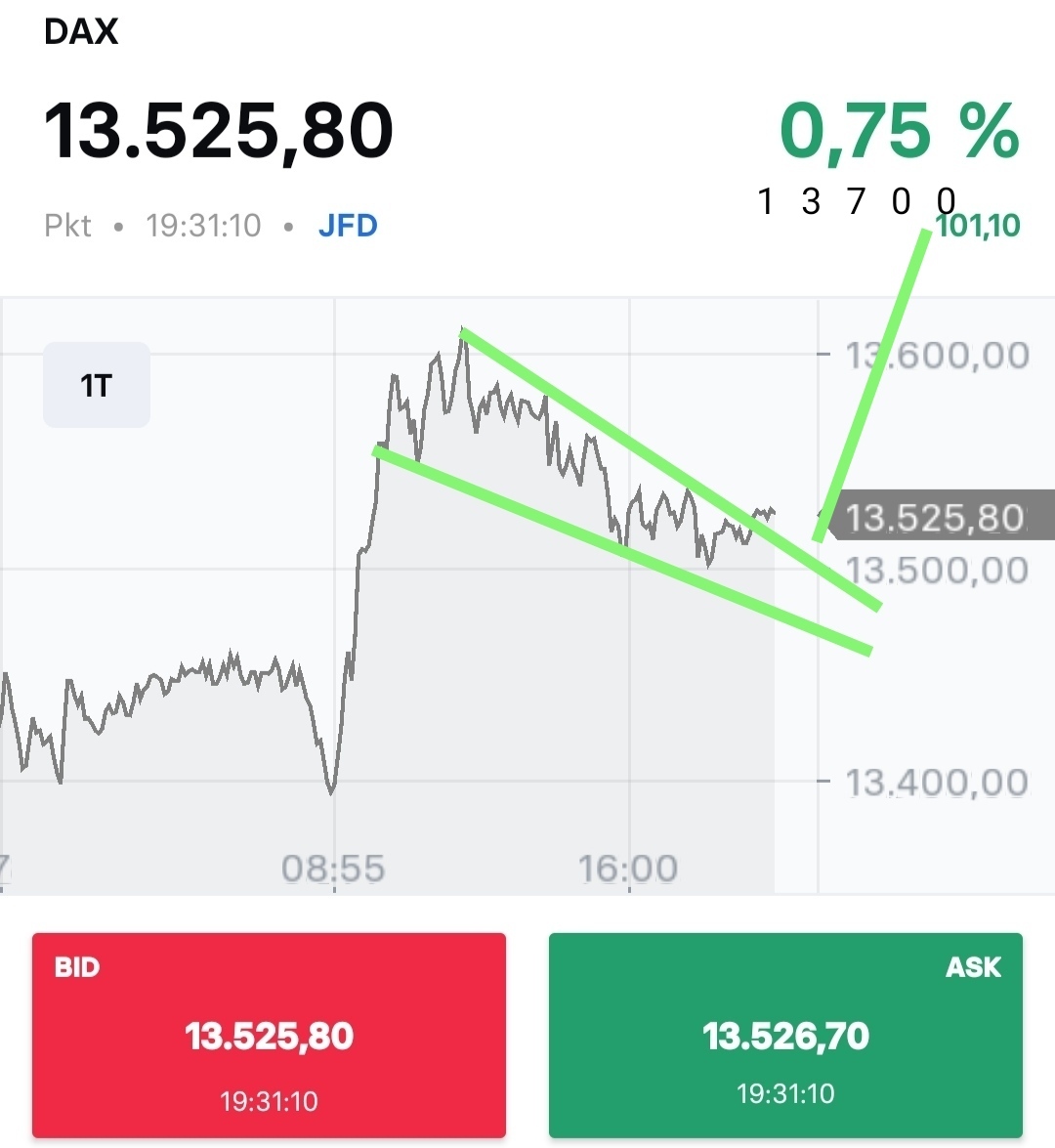Tap the red BID button
This screenshot has height=1148, width=1055.
[269, 1034]
